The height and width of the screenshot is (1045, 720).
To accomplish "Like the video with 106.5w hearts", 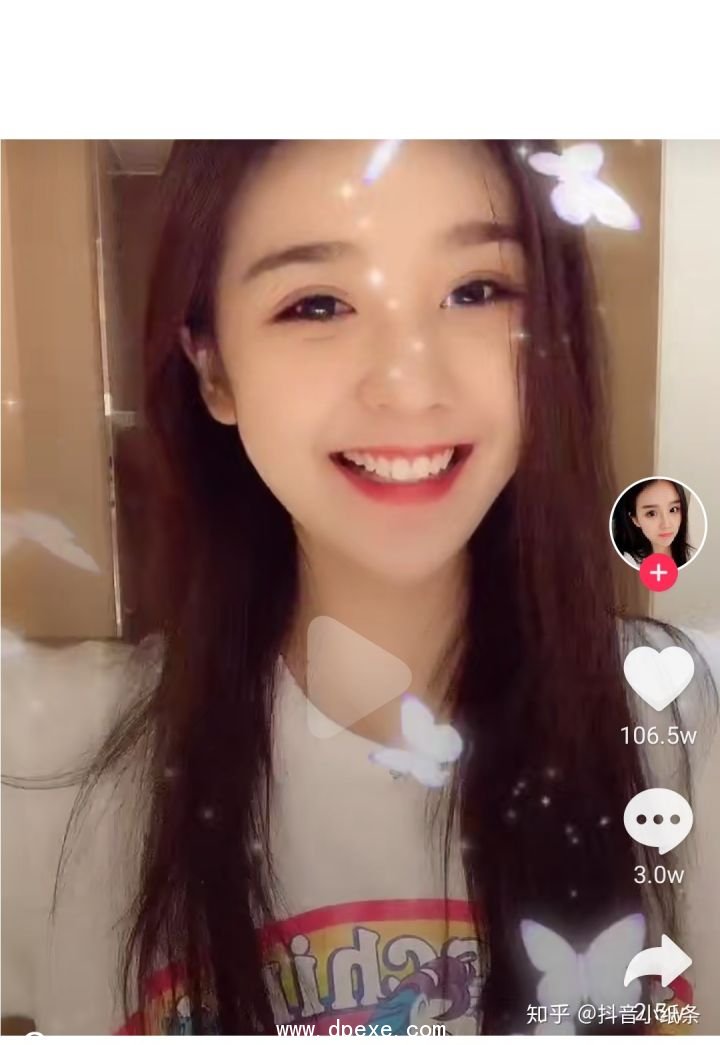I will (x=658, y=677).
